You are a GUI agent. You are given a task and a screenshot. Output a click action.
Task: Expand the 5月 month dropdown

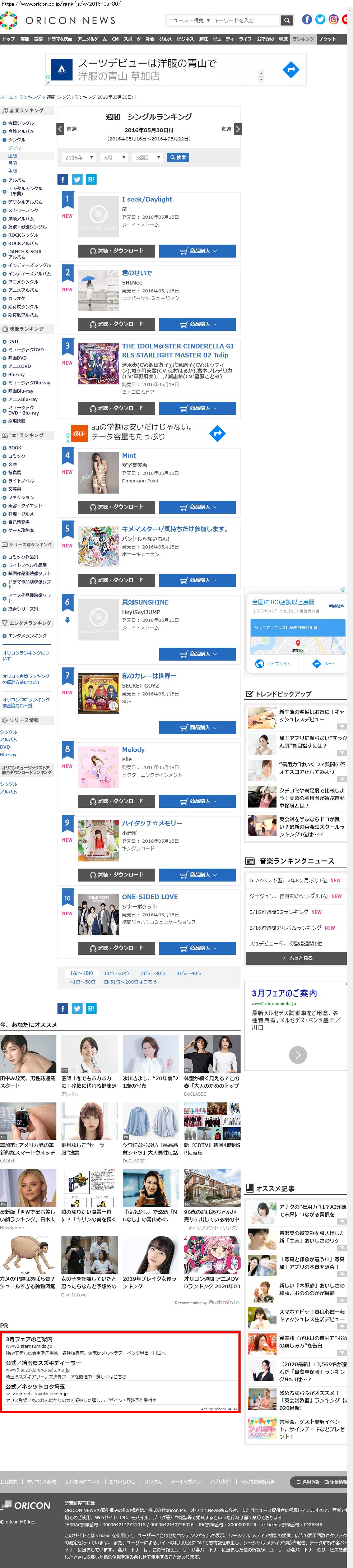(114, 158)
